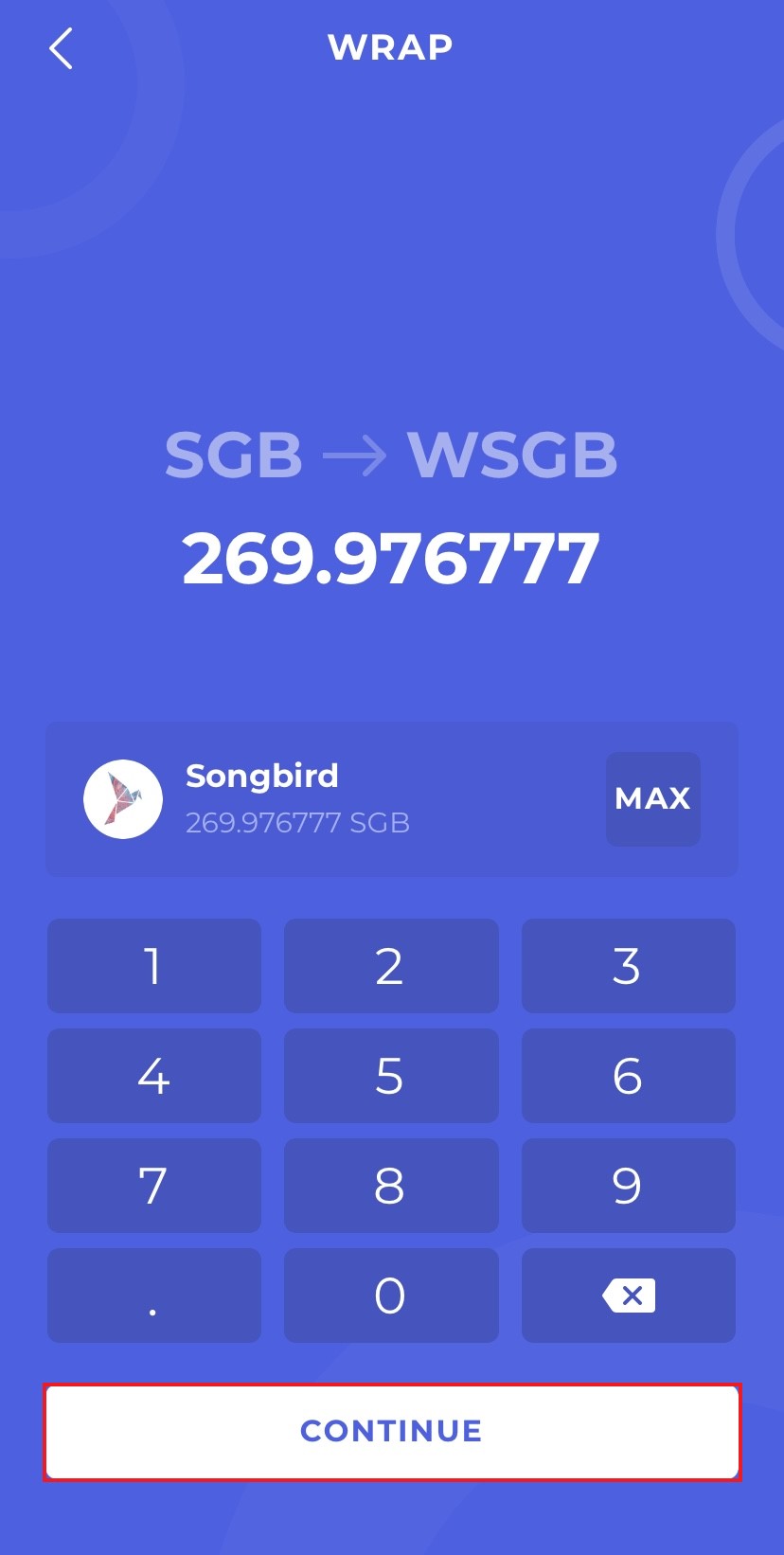Enter digit 7 on the keypad
The width and height of the screenshot is (784, 1555).
click(x=154, y=1185)
